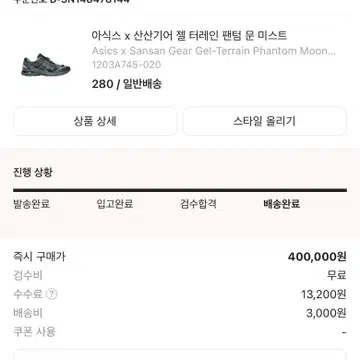Open the Asics Gel-Terrain shoe thumbnail

click(45, 64)
